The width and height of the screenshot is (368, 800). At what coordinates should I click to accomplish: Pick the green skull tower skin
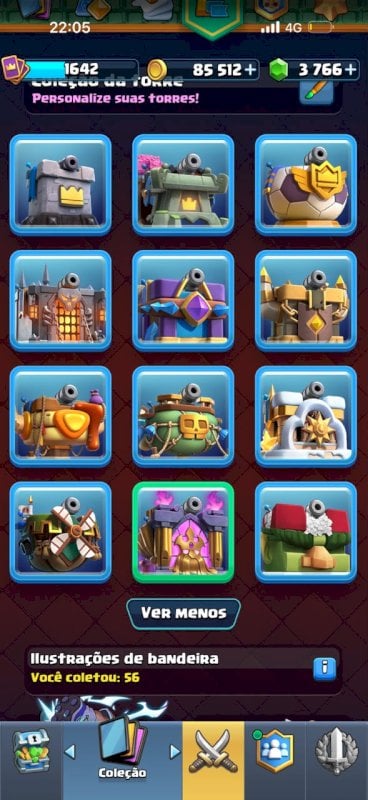183,417
